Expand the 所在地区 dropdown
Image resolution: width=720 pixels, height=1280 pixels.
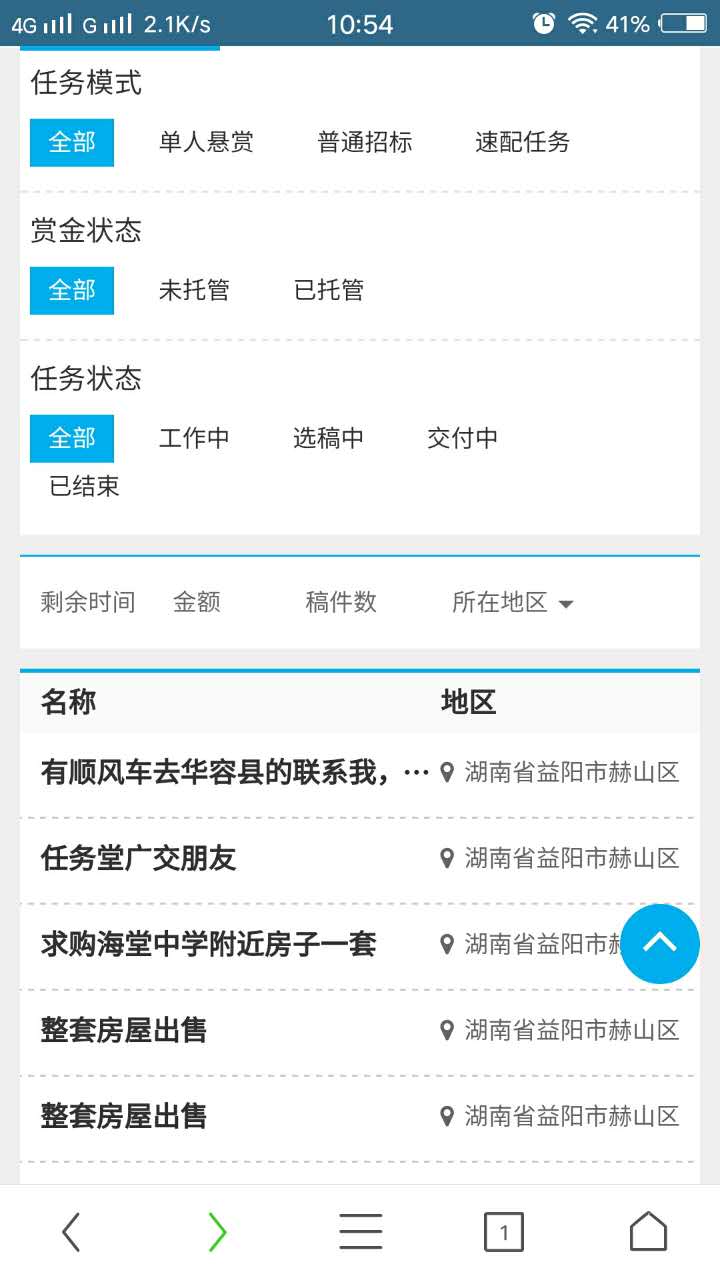(513, 602)
